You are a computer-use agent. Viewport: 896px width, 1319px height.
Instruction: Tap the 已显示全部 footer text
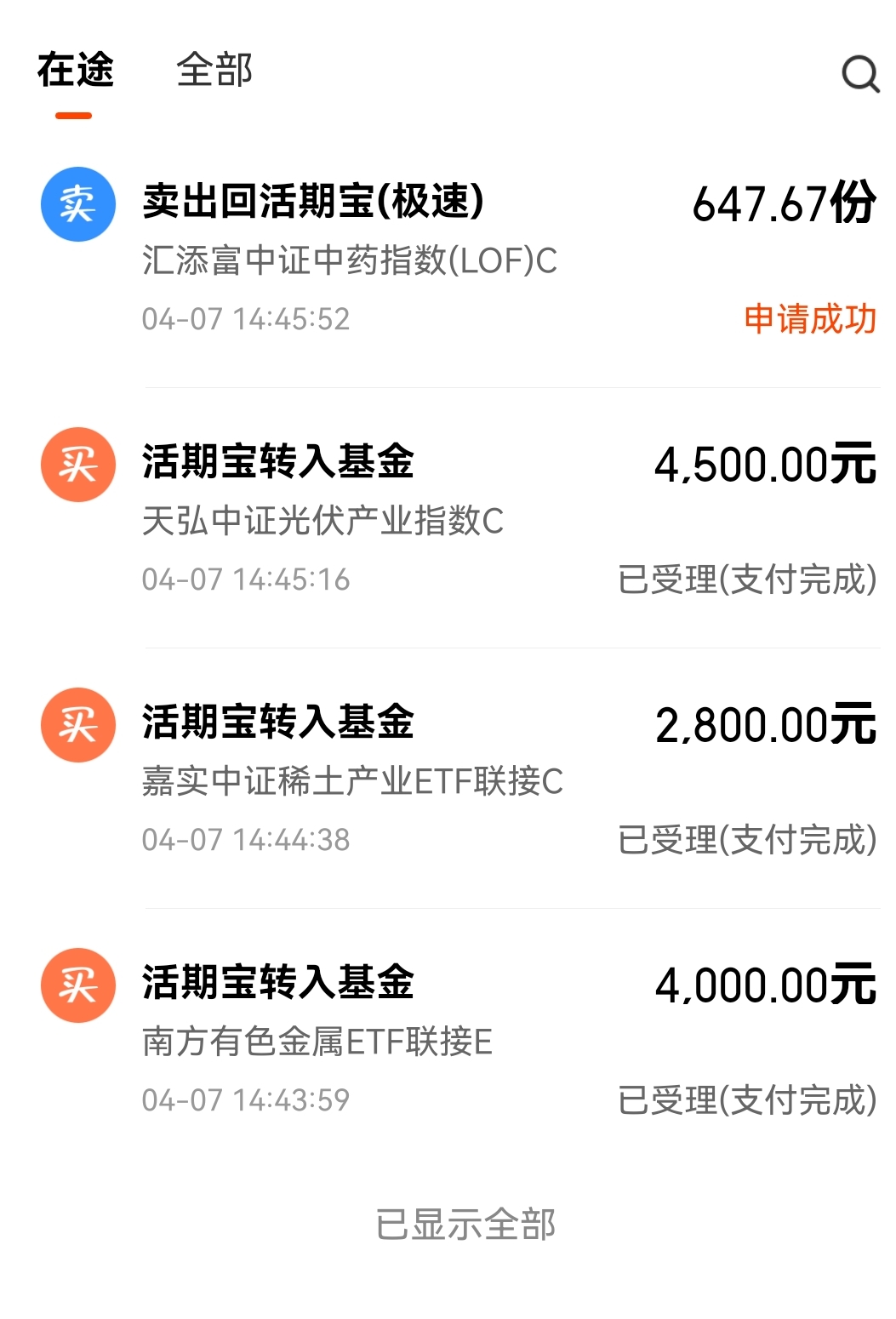pos(465,1225)
